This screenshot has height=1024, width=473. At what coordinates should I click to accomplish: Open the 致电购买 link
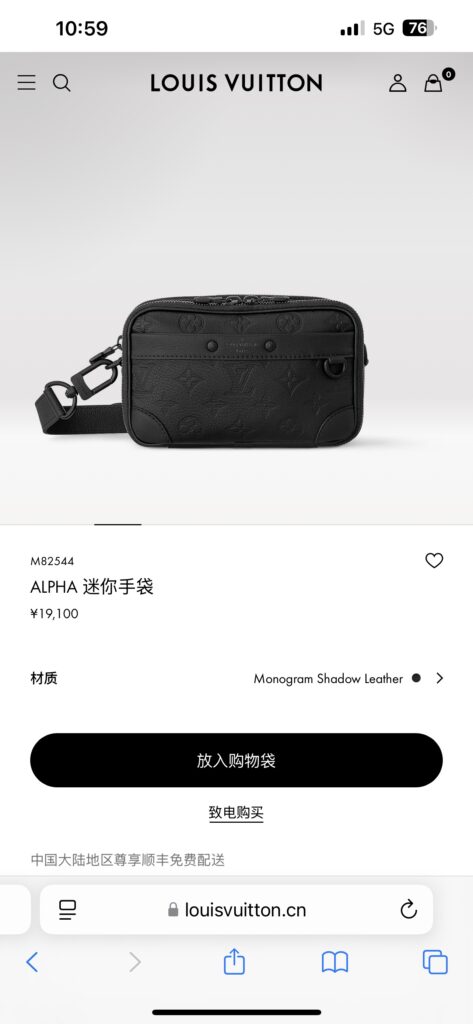tap(236, 813)
